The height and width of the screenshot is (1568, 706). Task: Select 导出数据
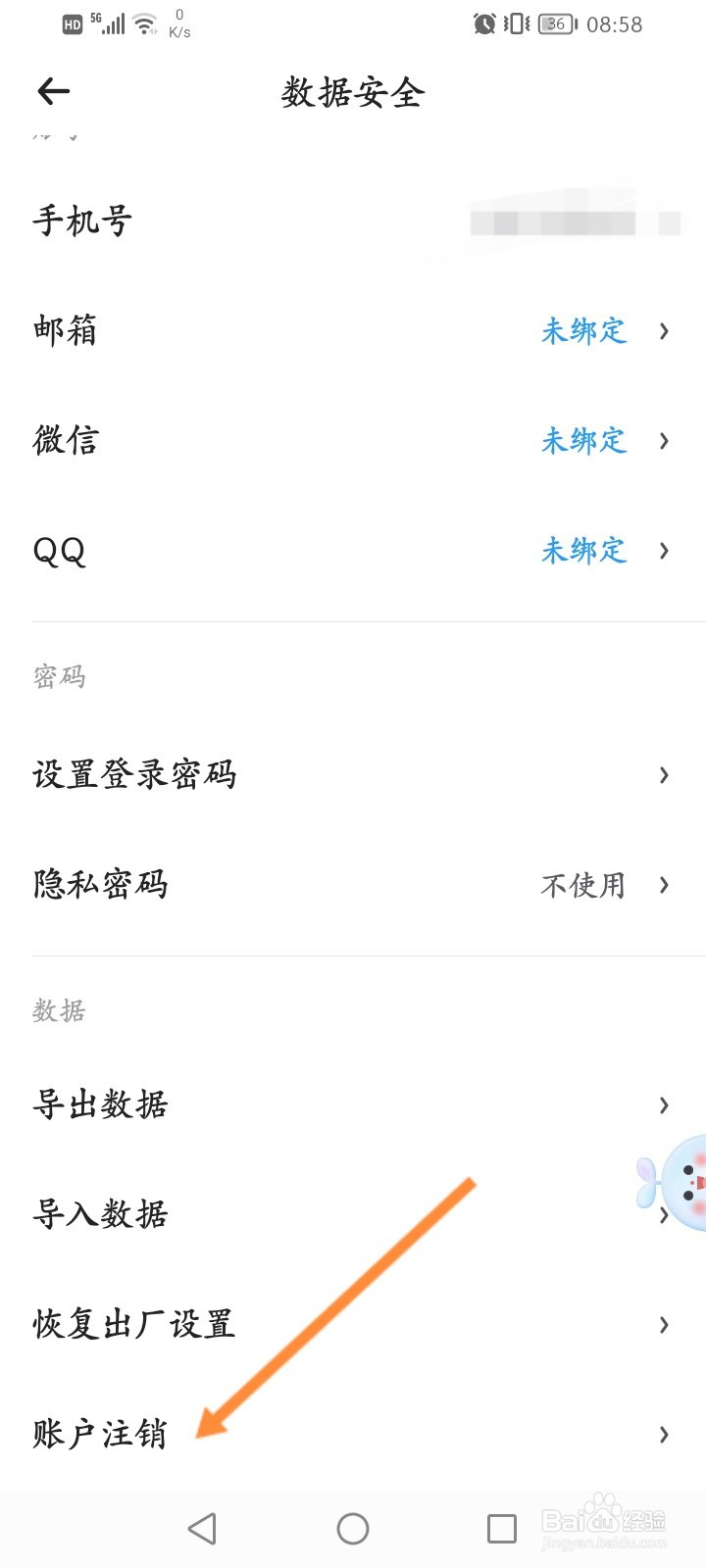pos(353,1104)
